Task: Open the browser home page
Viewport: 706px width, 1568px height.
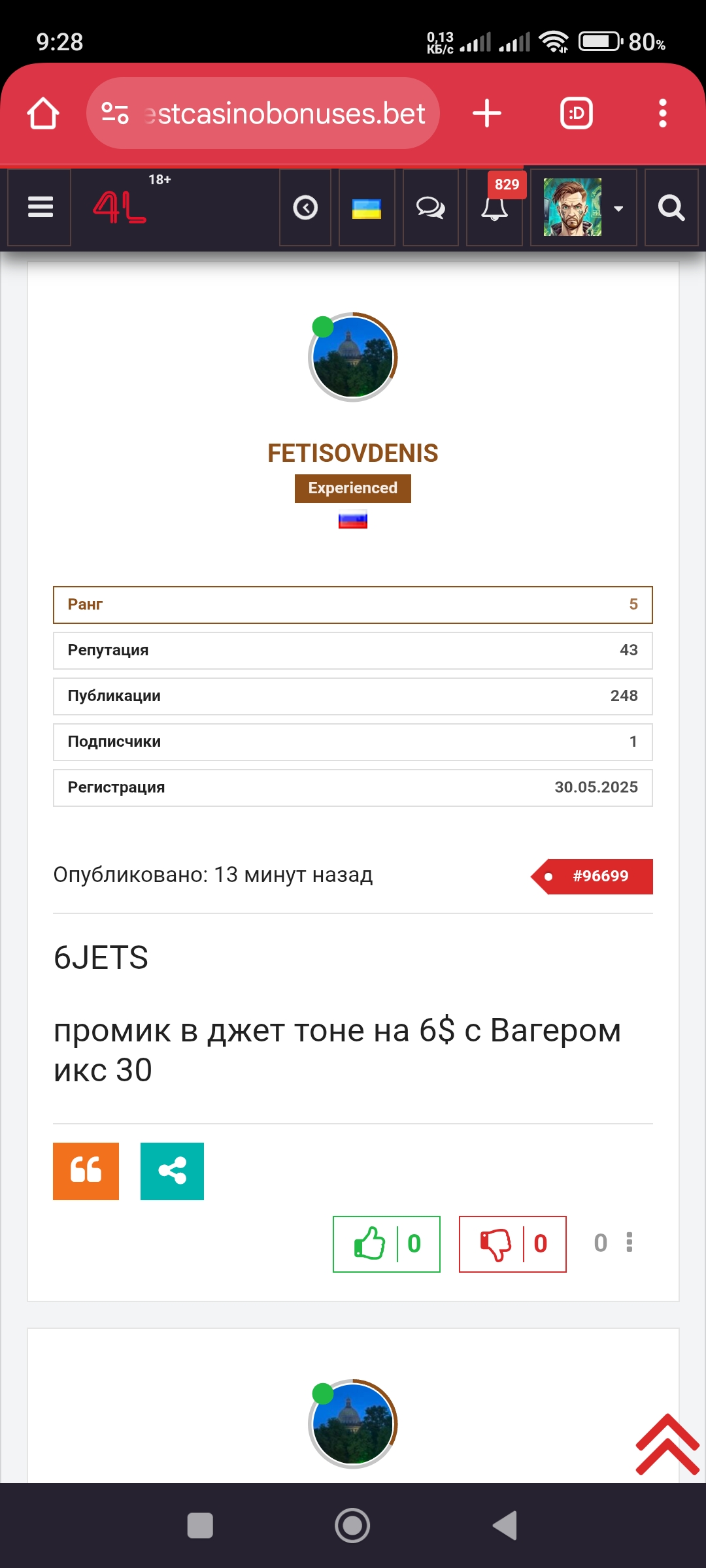Action: point(43,114)
